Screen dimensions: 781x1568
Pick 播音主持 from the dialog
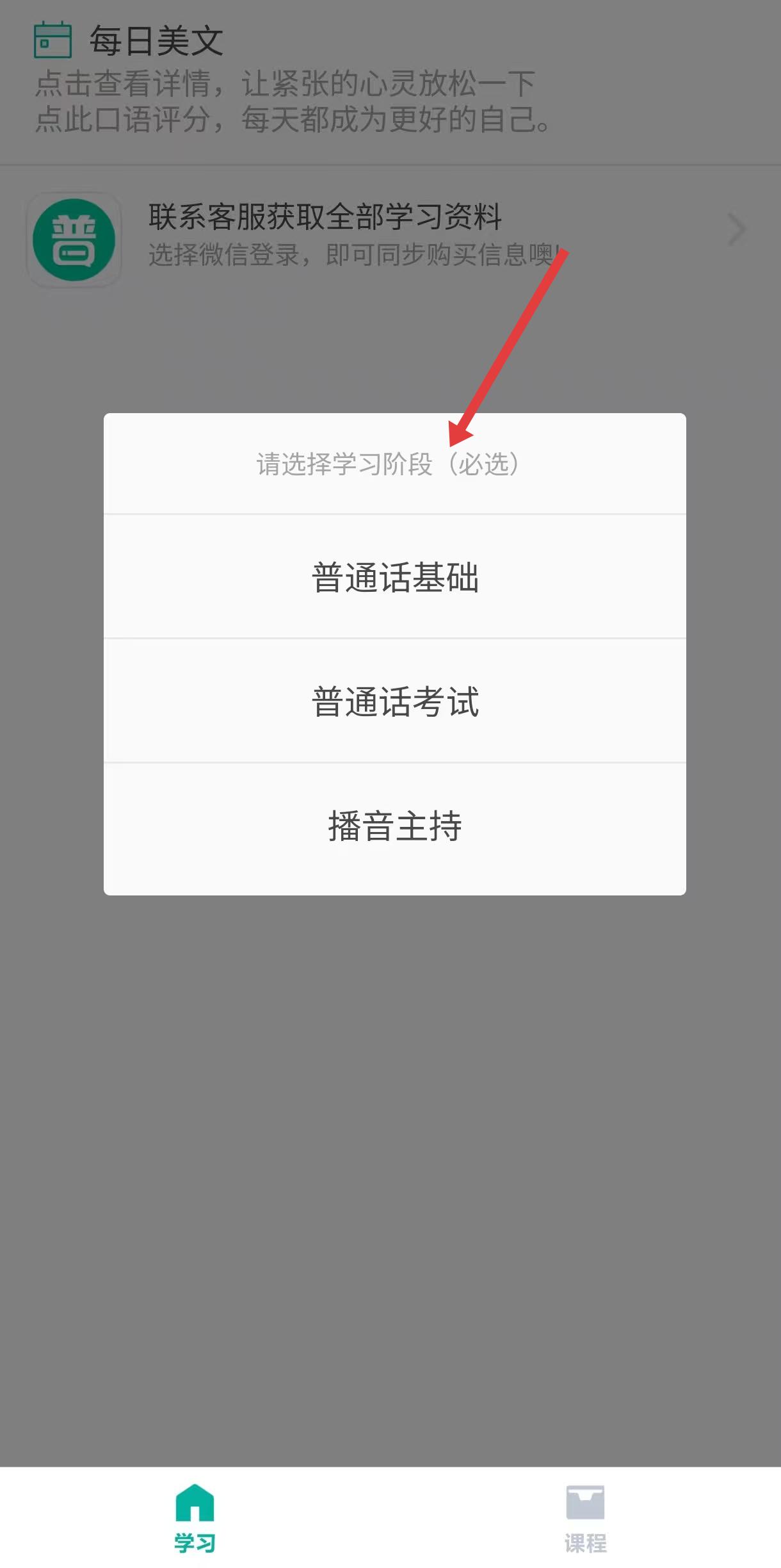click(394, 826)
